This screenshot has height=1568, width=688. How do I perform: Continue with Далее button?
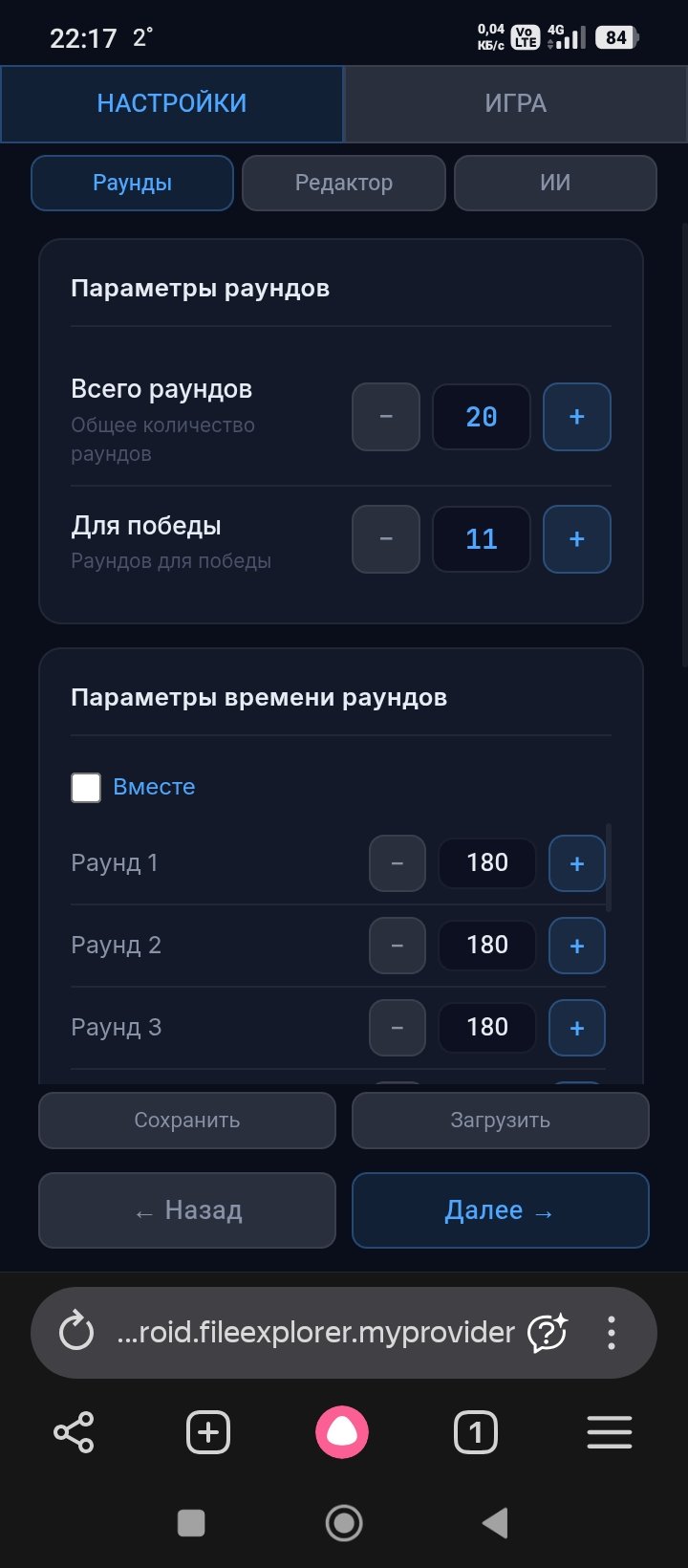(x=500, y=1210)
